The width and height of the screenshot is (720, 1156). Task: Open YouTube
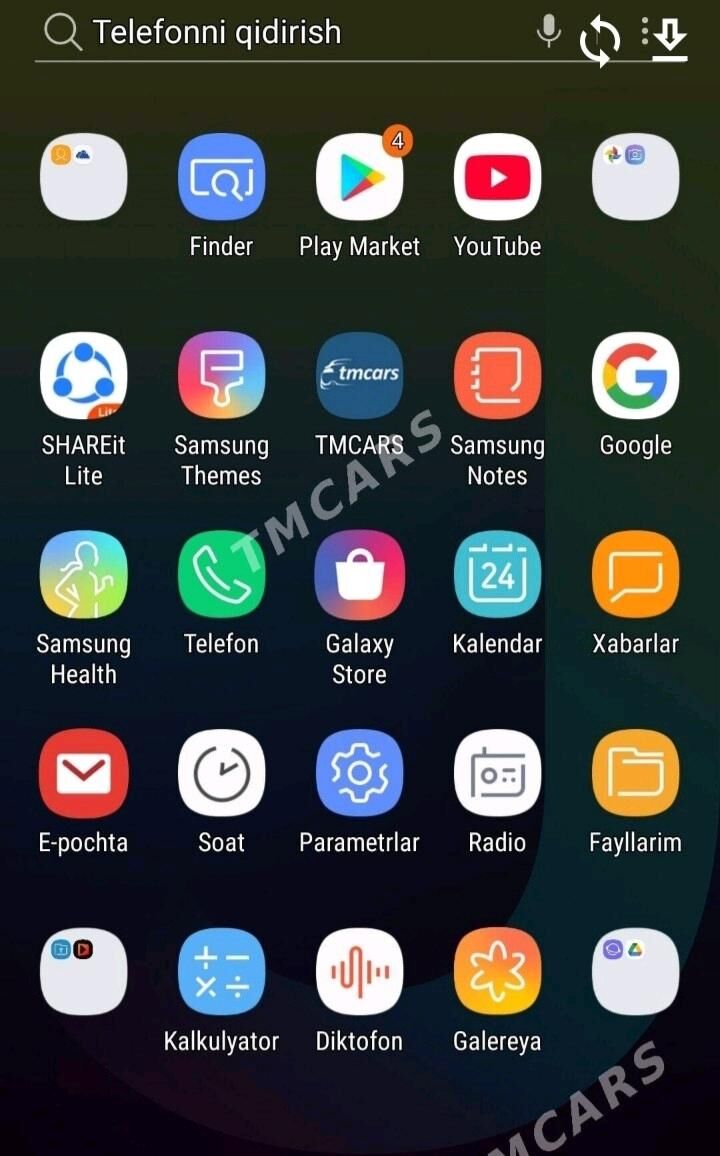pos(497,177)
